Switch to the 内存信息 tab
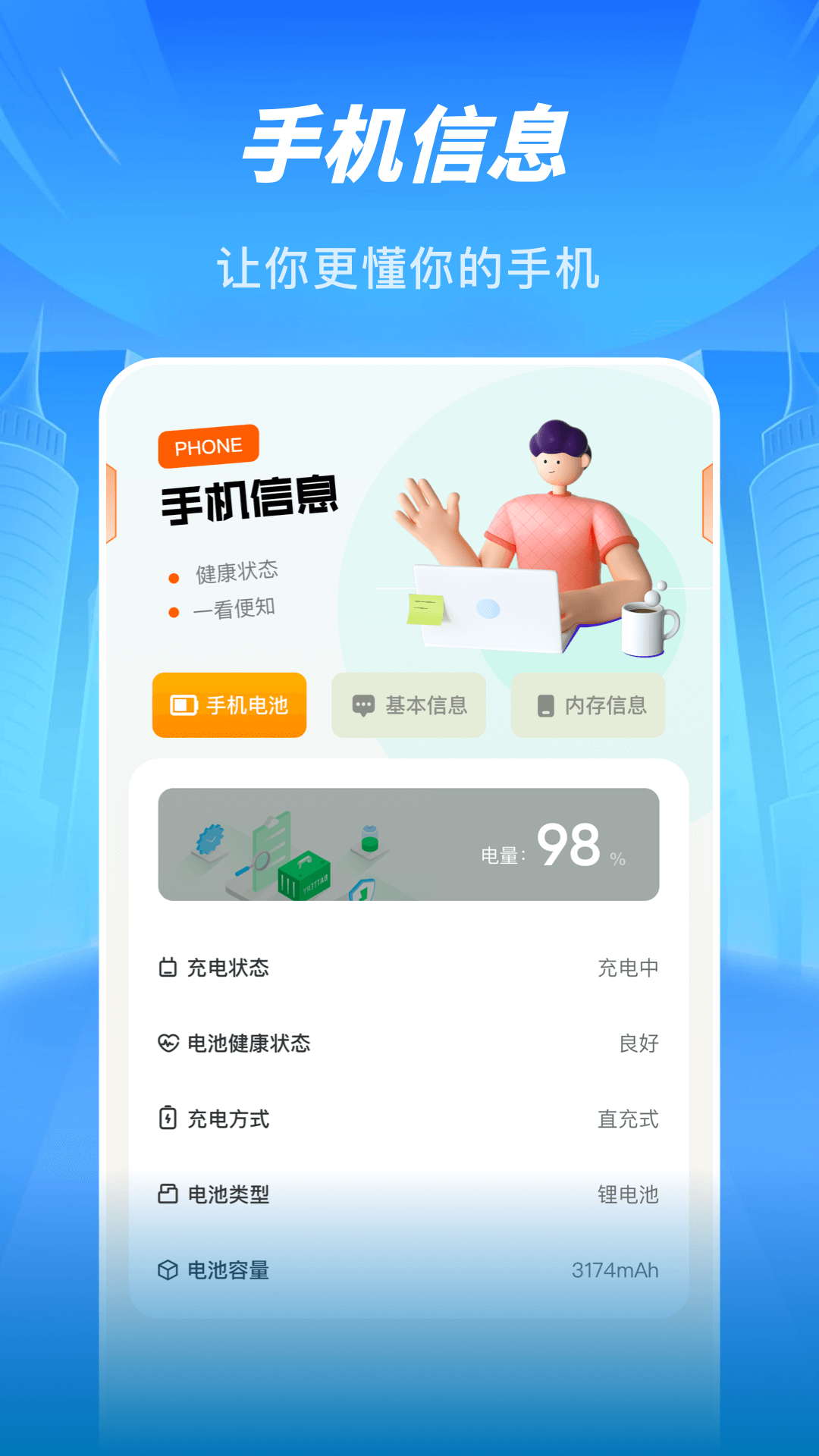The image size is (819, 1456). coord(588,705)
